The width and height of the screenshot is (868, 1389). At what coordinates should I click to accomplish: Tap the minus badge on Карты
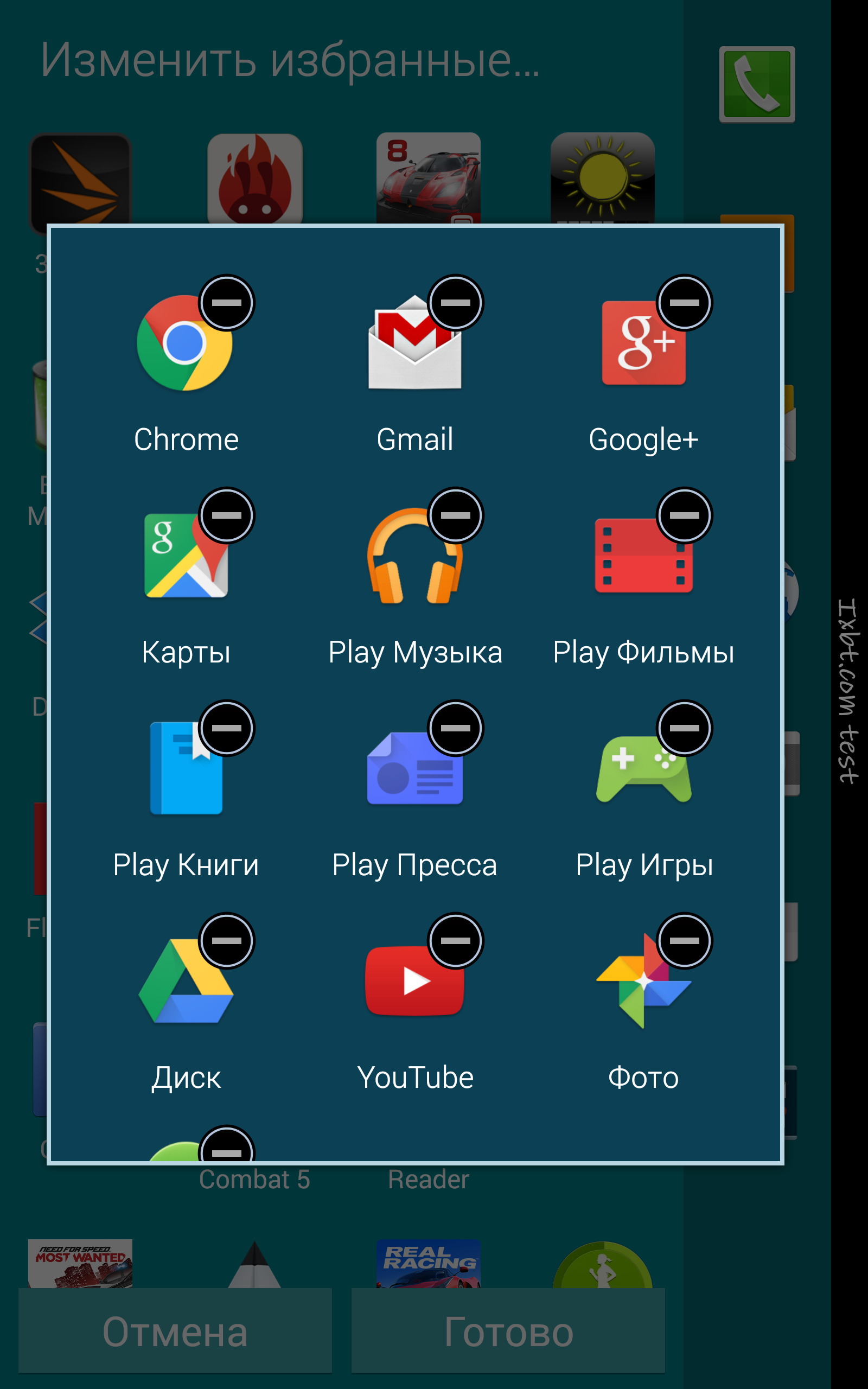pos(227,515)
